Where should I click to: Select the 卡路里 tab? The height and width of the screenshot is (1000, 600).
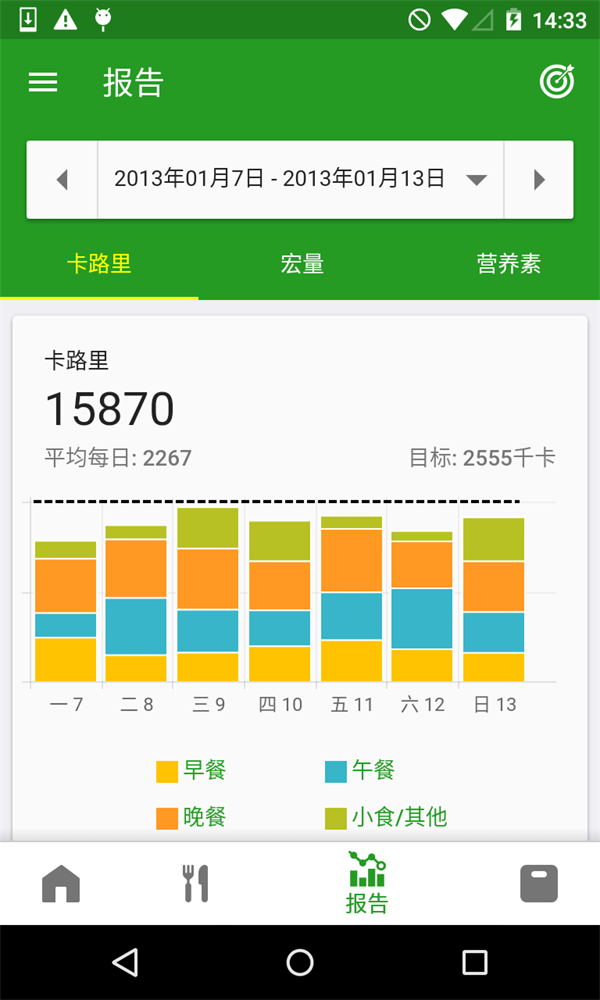[x=99, y=264]
